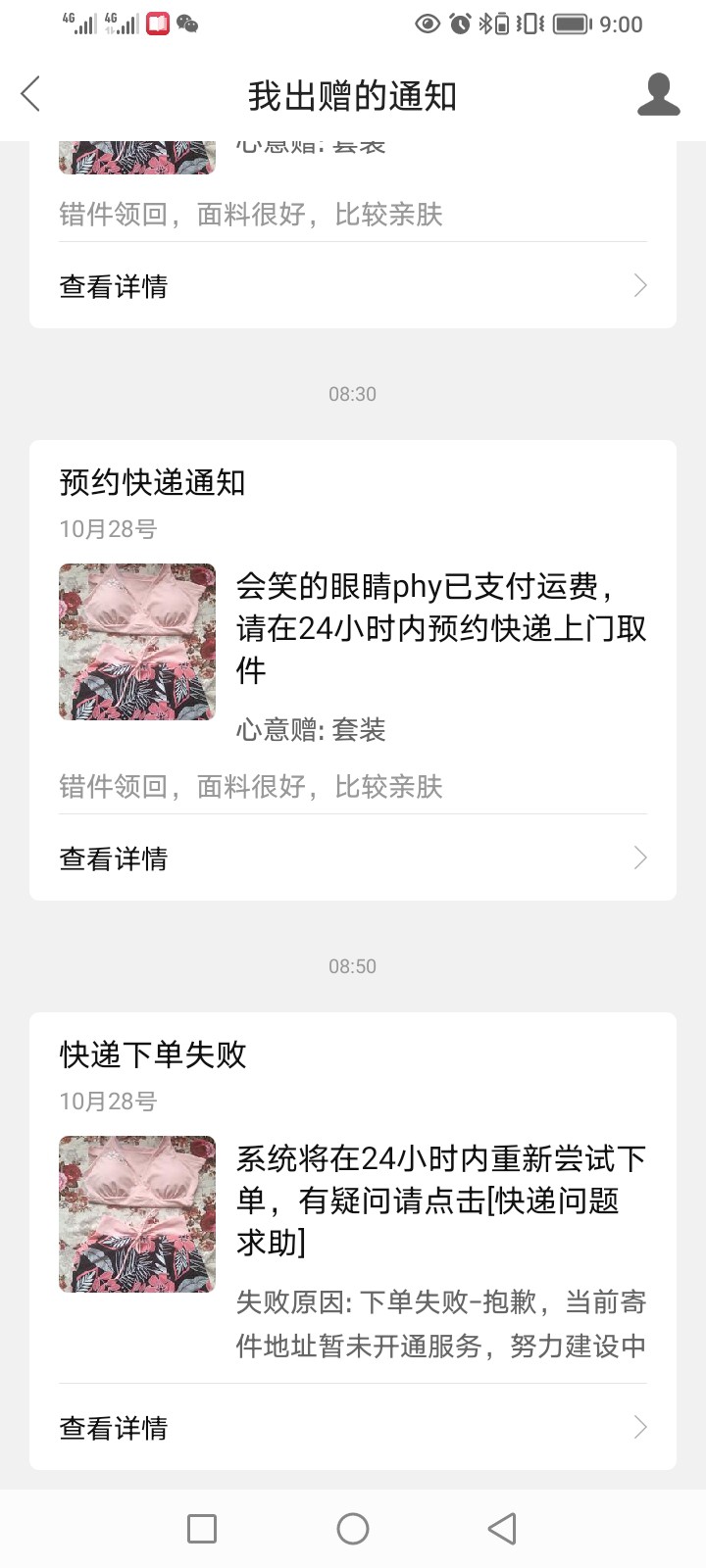Open 查看详情 in the topmost partial card
The width and height of the screenshot is (706, 1568).
[x=352, y=286]
